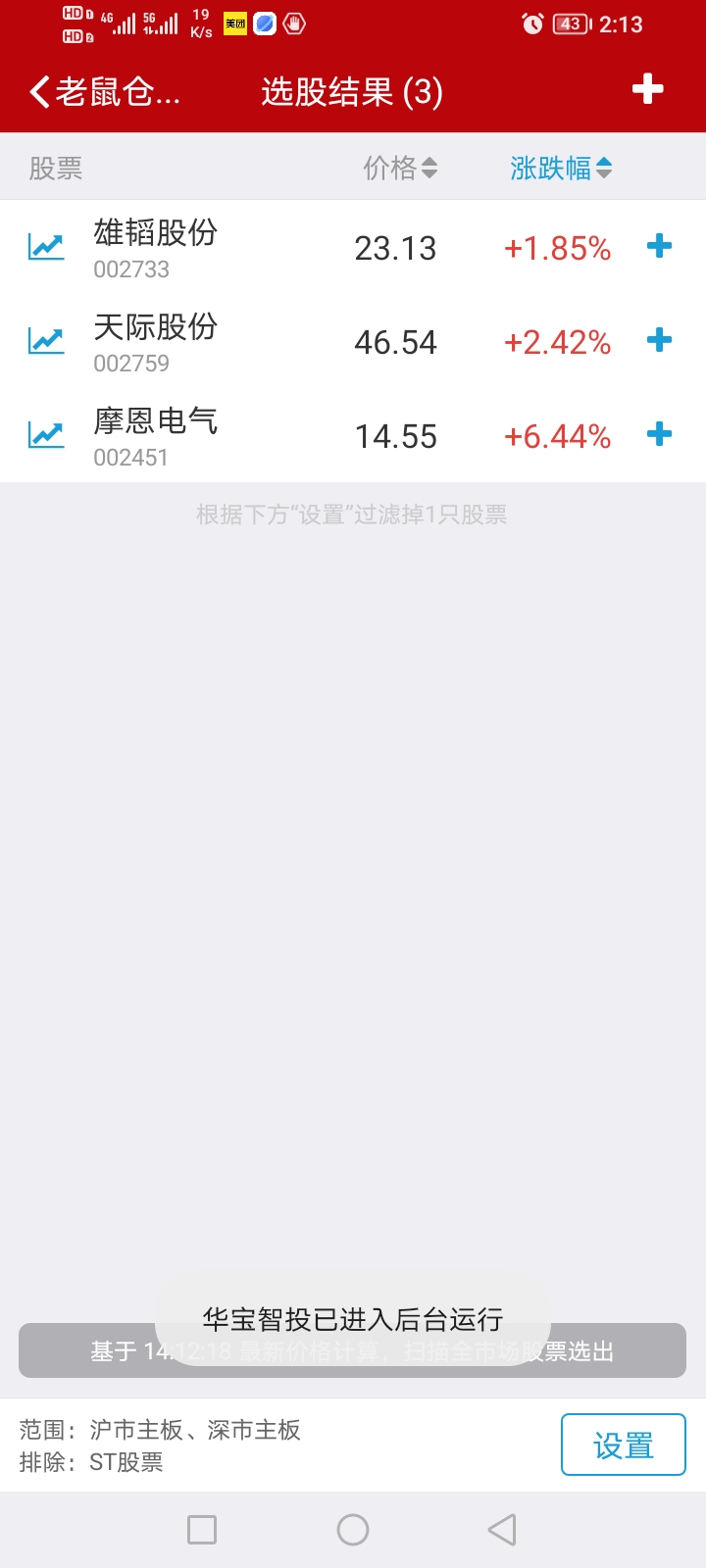Image resolution: width=706 pixels, height=1568 pixels.
Task: Add 摩恩电气 to watchlist
Action: [x=660, y=434]
